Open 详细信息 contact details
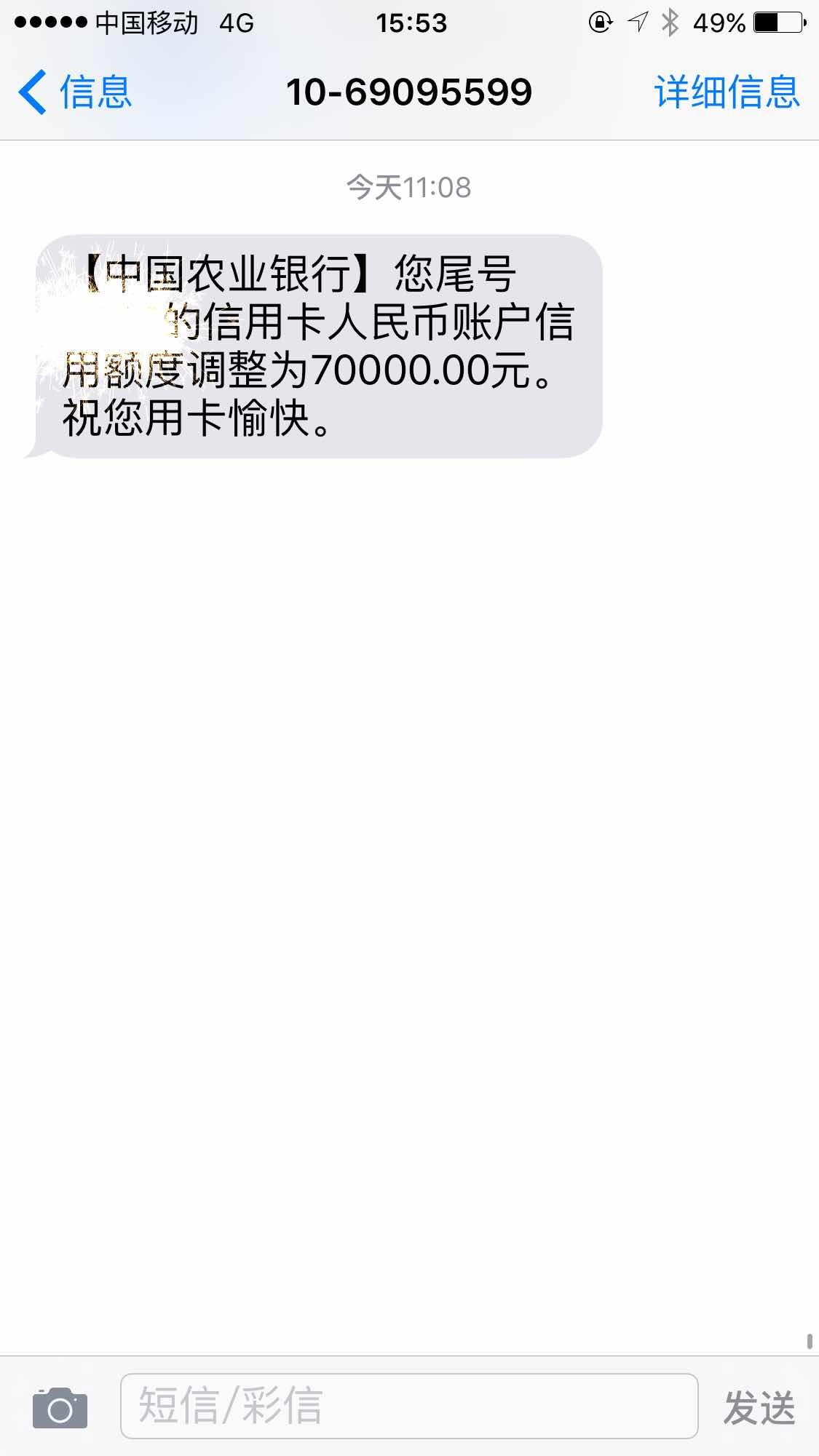This screenshot has width=819, height=1456. (x=727, y=91)
